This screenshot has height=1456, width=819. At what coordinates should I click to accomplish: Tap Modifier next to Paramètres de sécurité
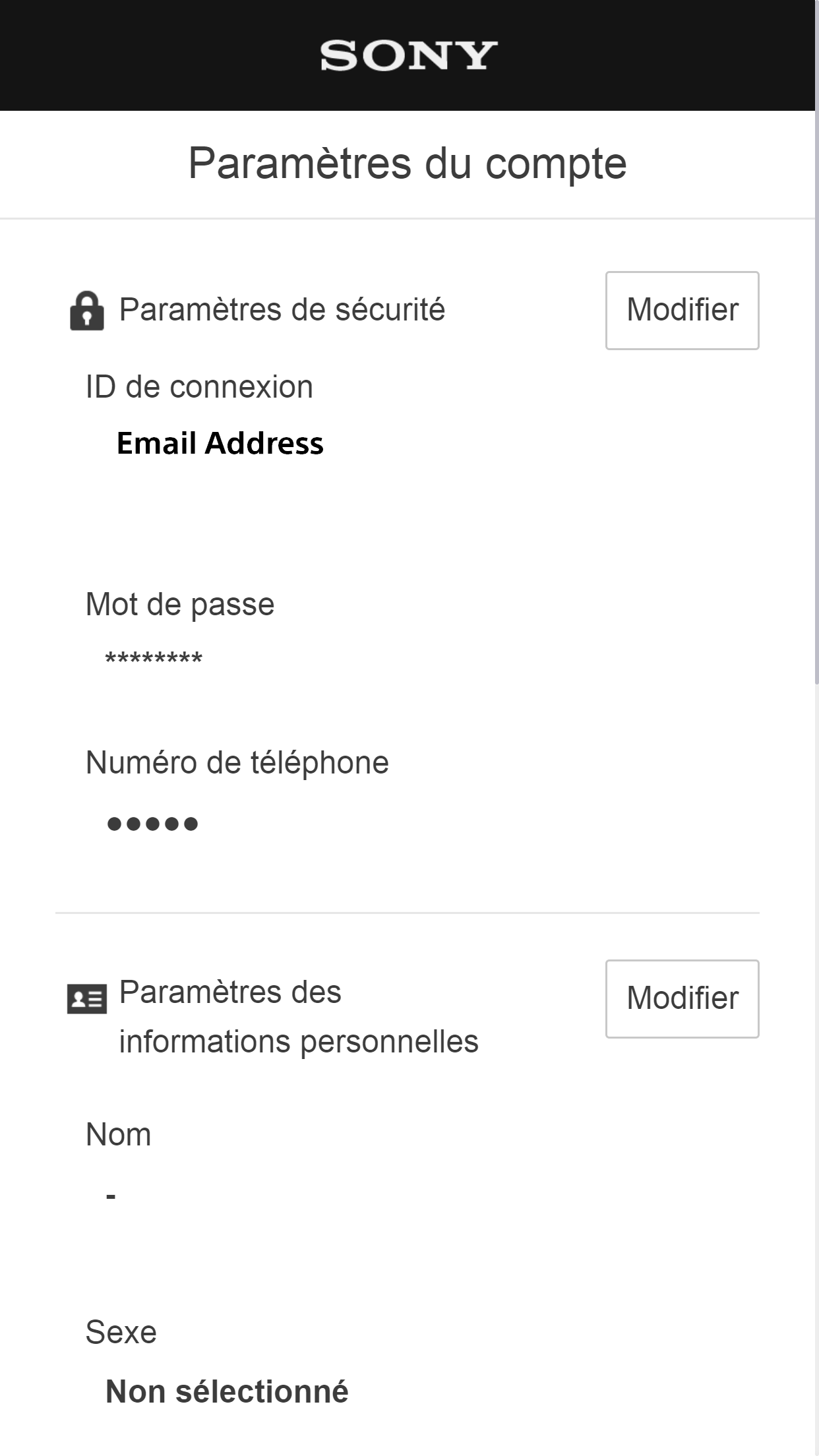[x=682, y=310]
